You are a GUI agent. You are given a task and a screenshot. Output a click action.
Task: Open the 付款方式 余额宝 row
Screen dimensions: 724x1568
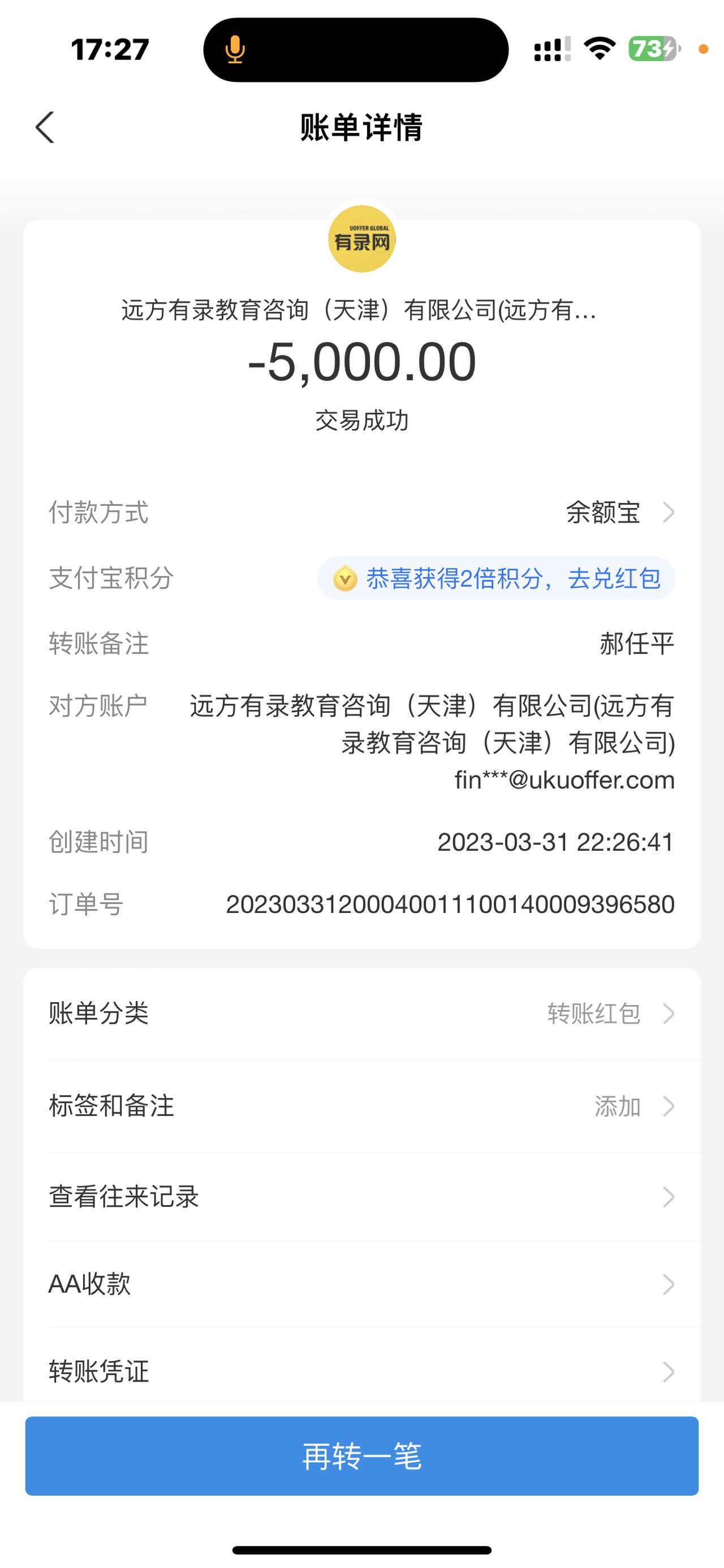(x=619, y=513)
